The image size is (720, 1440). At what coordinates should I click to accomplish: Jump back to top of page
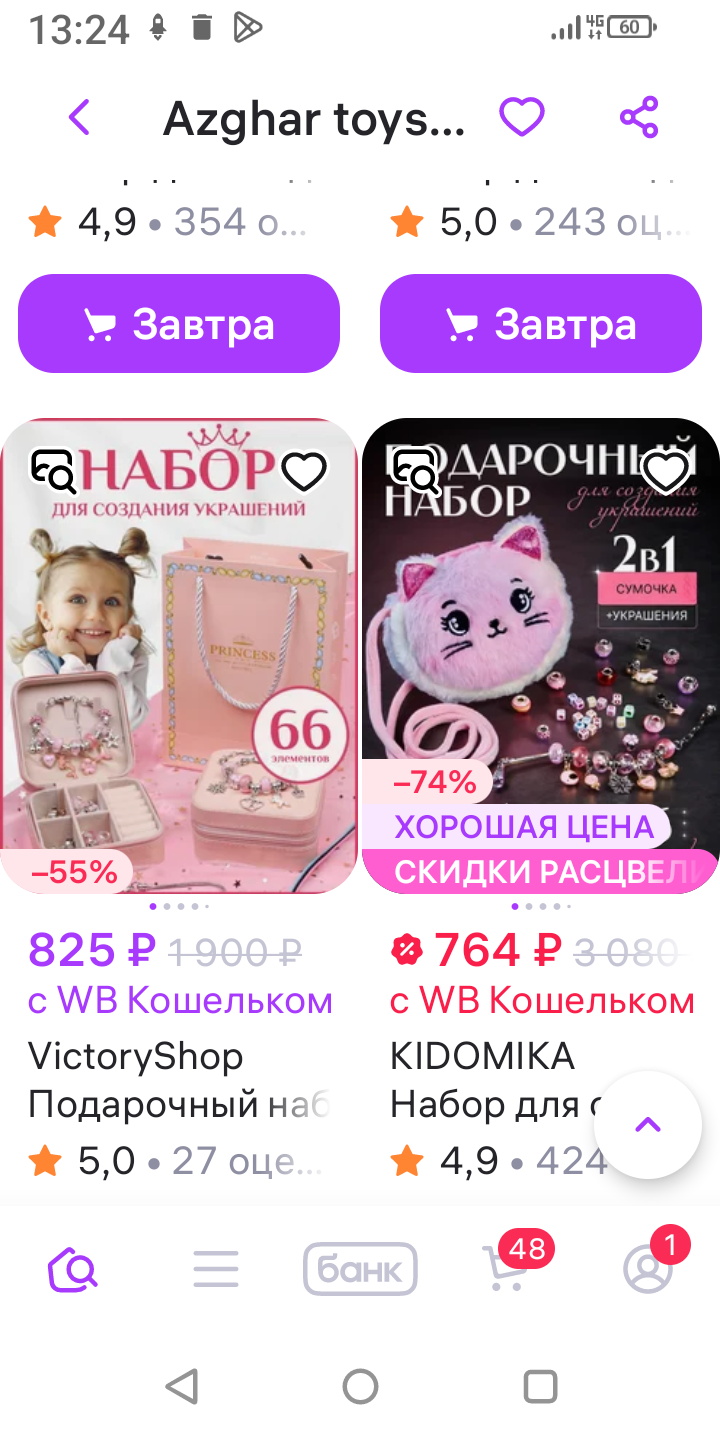[x=648, y=1125]
